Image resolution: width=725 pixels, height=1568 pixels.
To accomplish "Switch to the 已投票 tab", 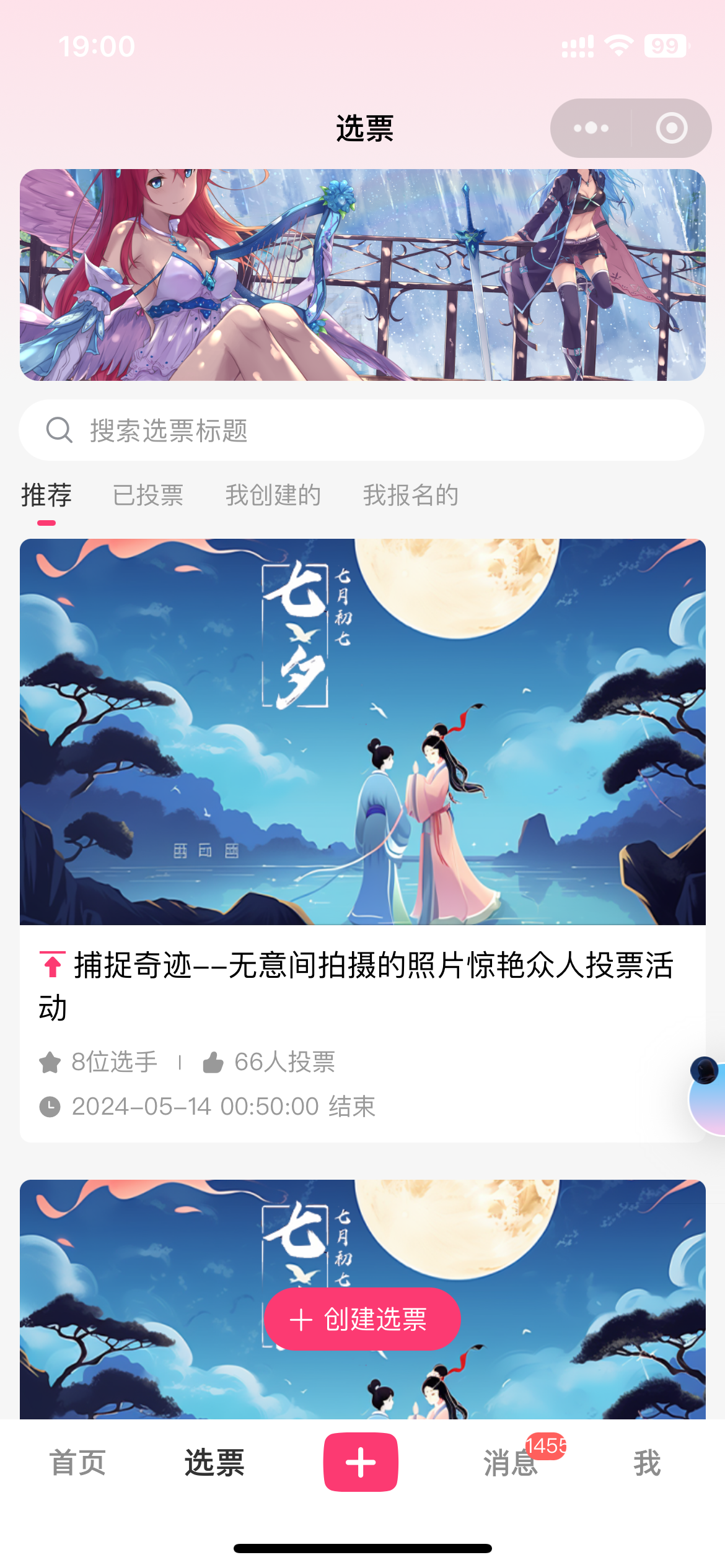I will (x=148, y=495).
